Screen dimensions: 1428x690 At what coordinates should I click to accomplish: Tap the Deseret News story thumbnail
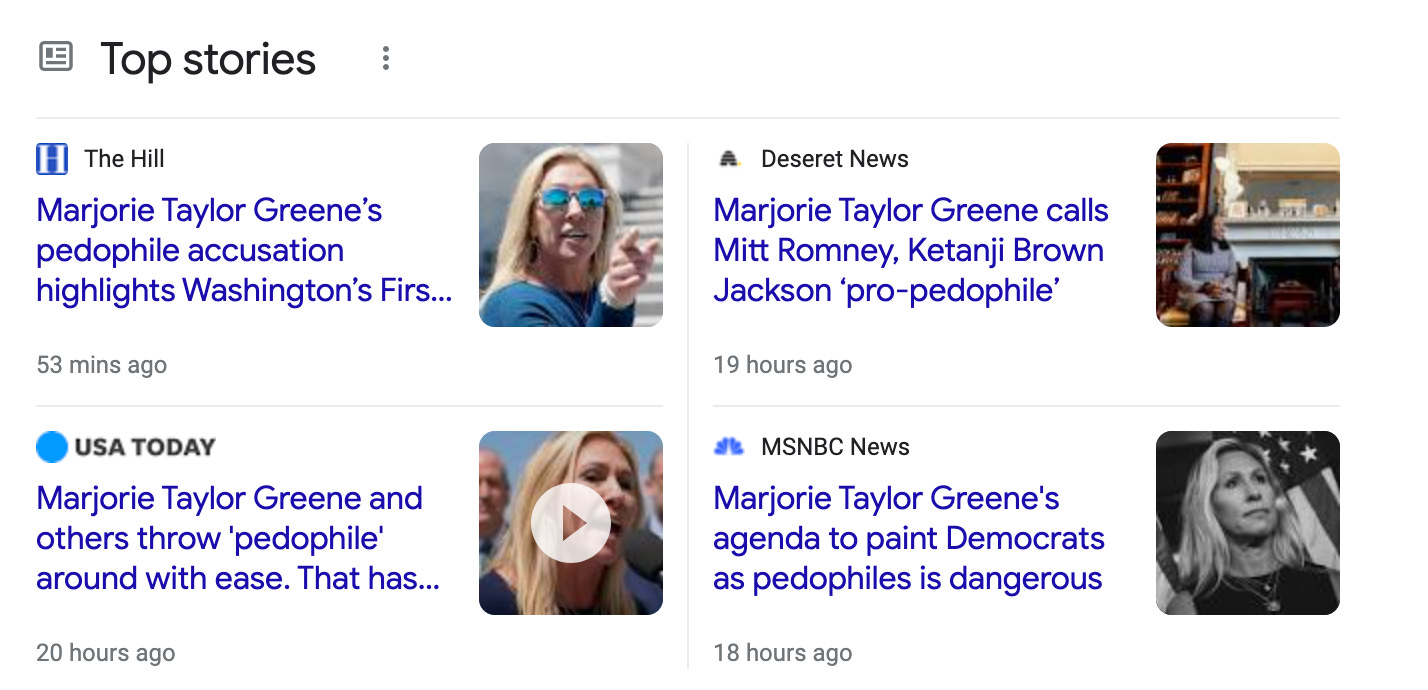(1247, 235)
